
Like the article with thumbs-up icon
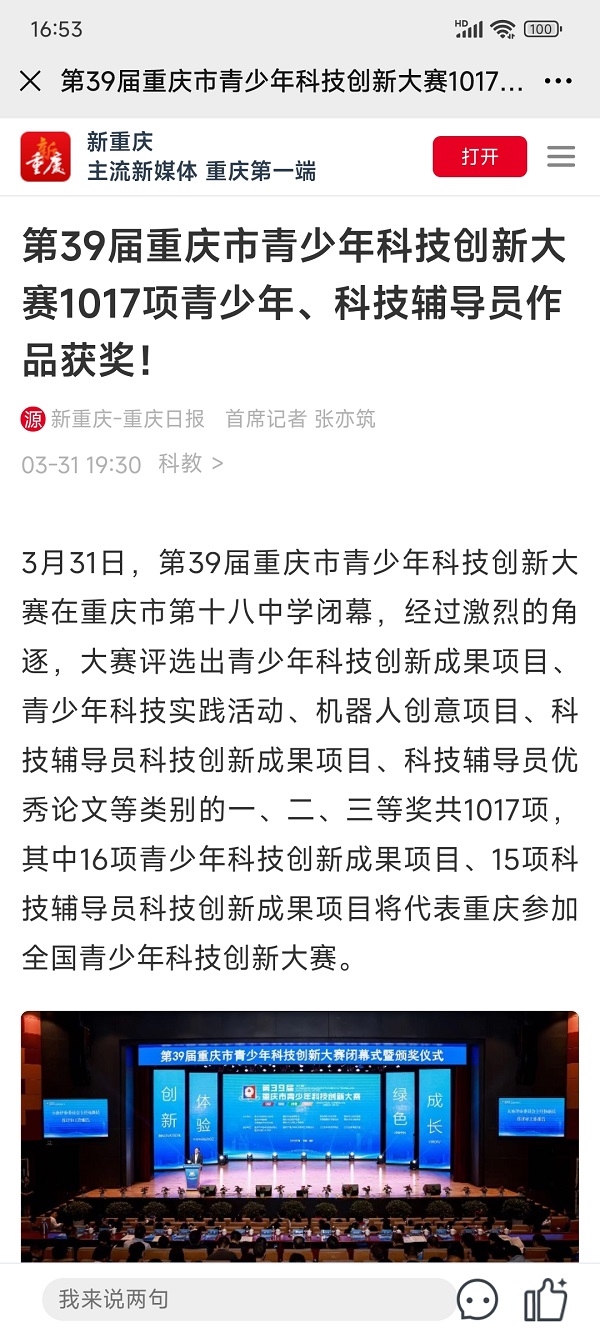point(546,1299)
